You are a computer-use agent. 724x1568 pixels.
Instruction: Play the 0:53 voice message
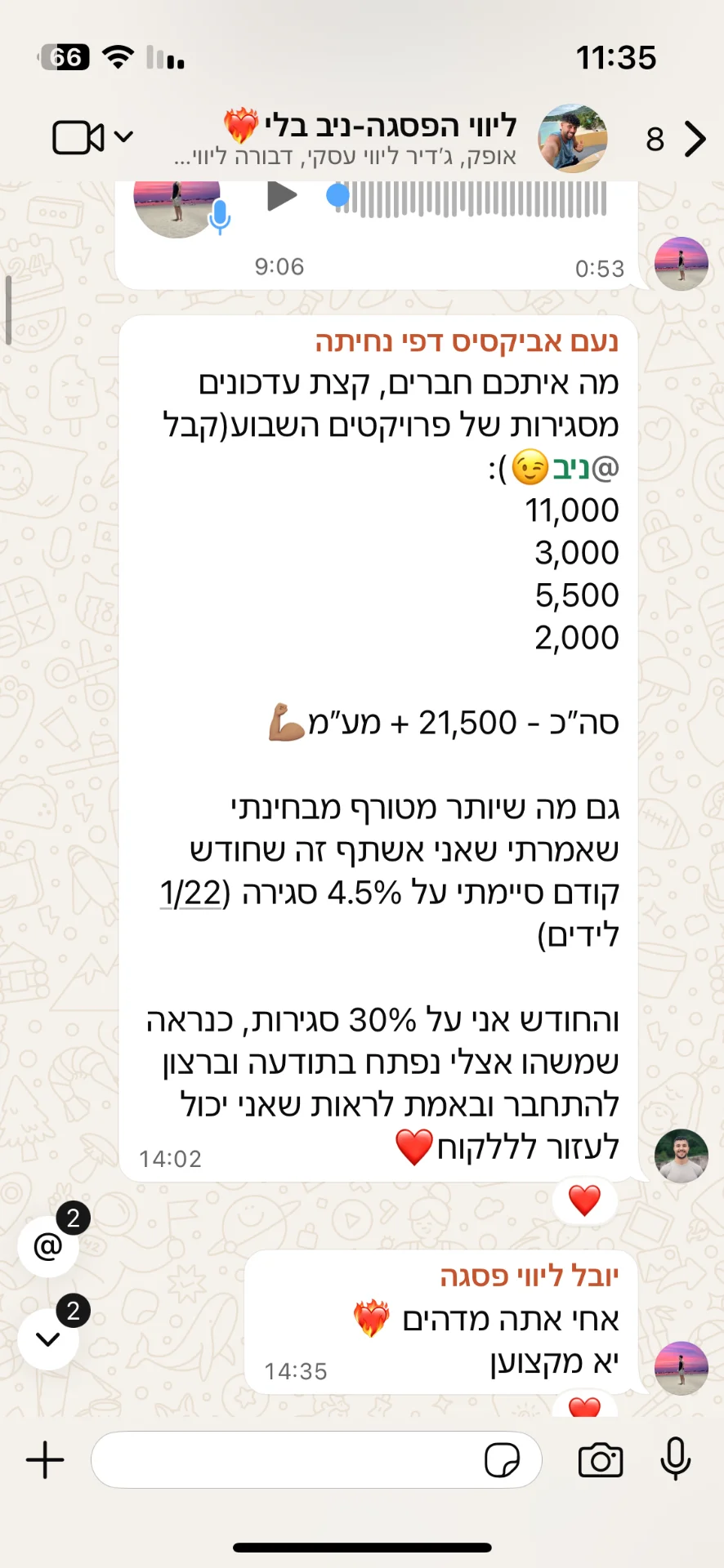pyautogui.click(x=282, y=196)
